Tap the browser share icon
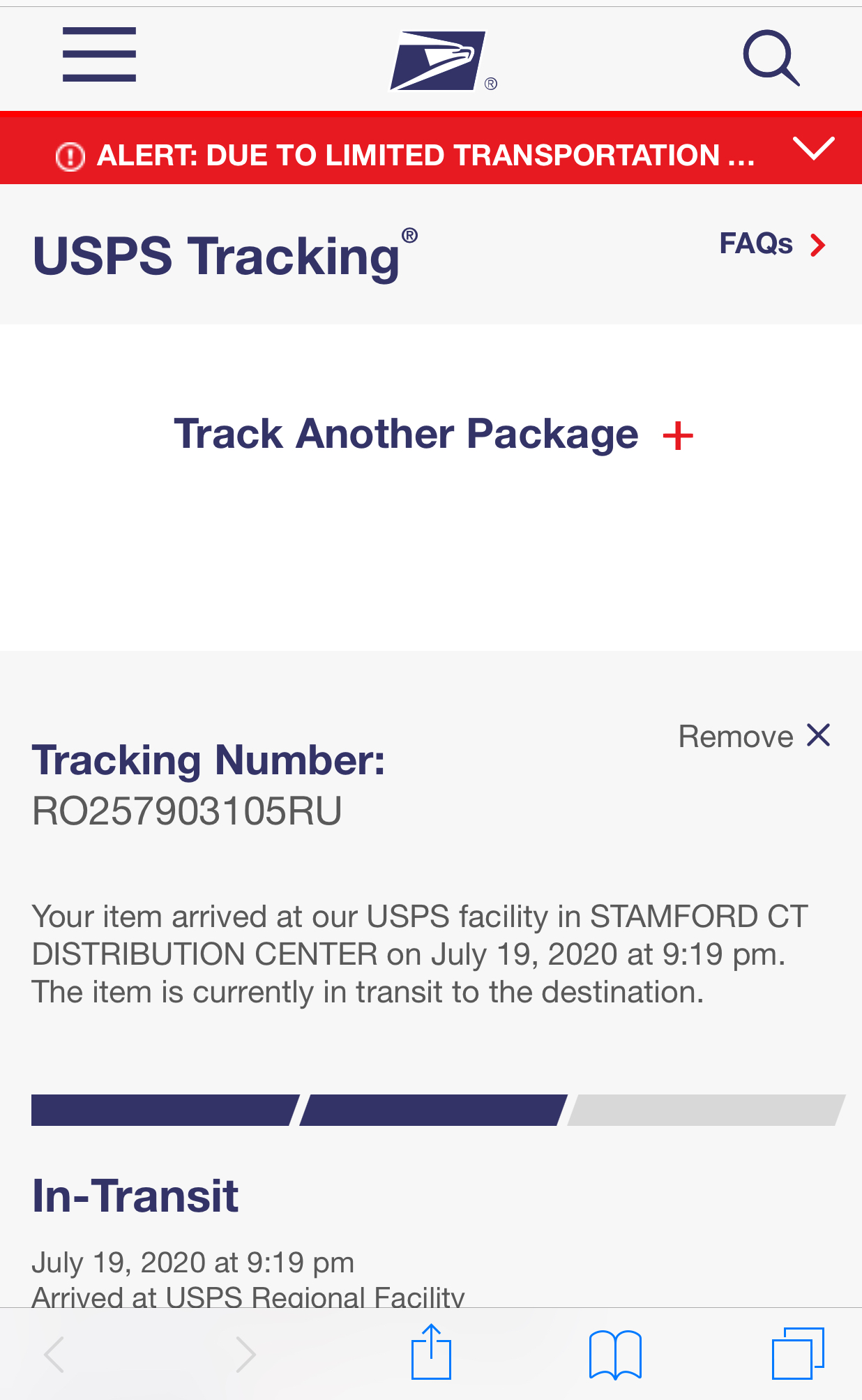862x1400 pixels. (431, 1352)
